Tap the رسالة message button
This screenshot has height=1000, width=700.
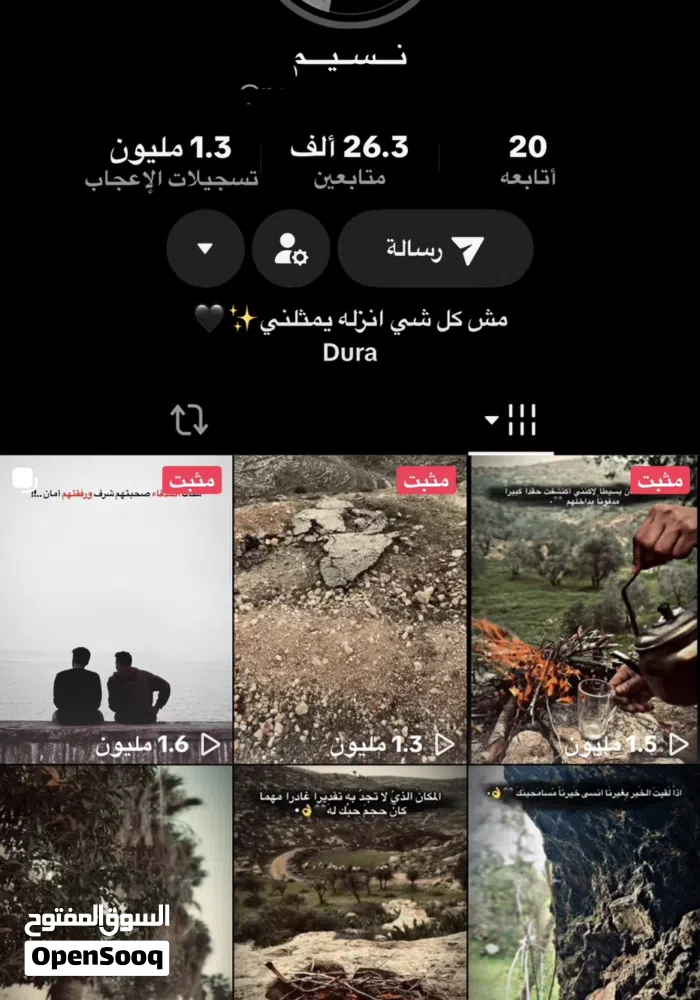435,249
